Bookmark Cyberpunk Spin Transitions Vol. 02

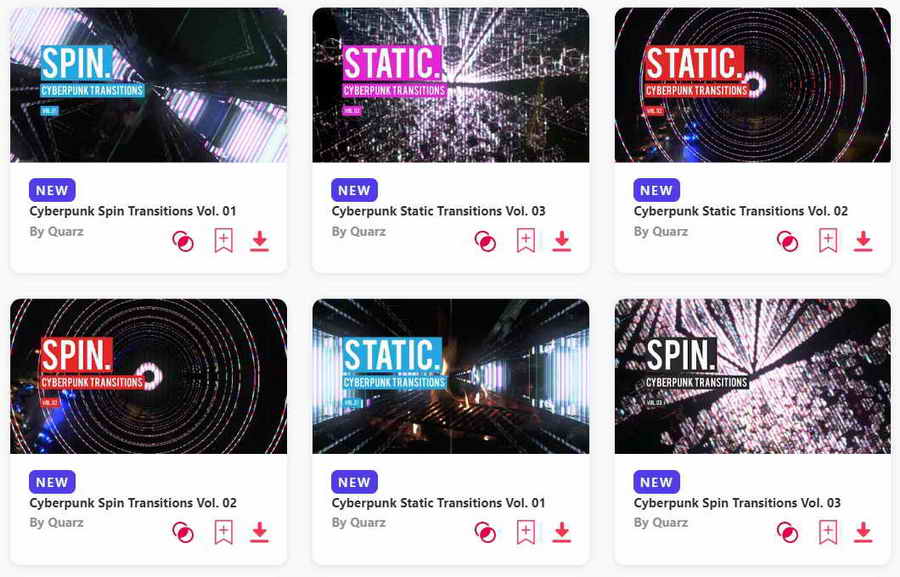[x=223, y=532]
